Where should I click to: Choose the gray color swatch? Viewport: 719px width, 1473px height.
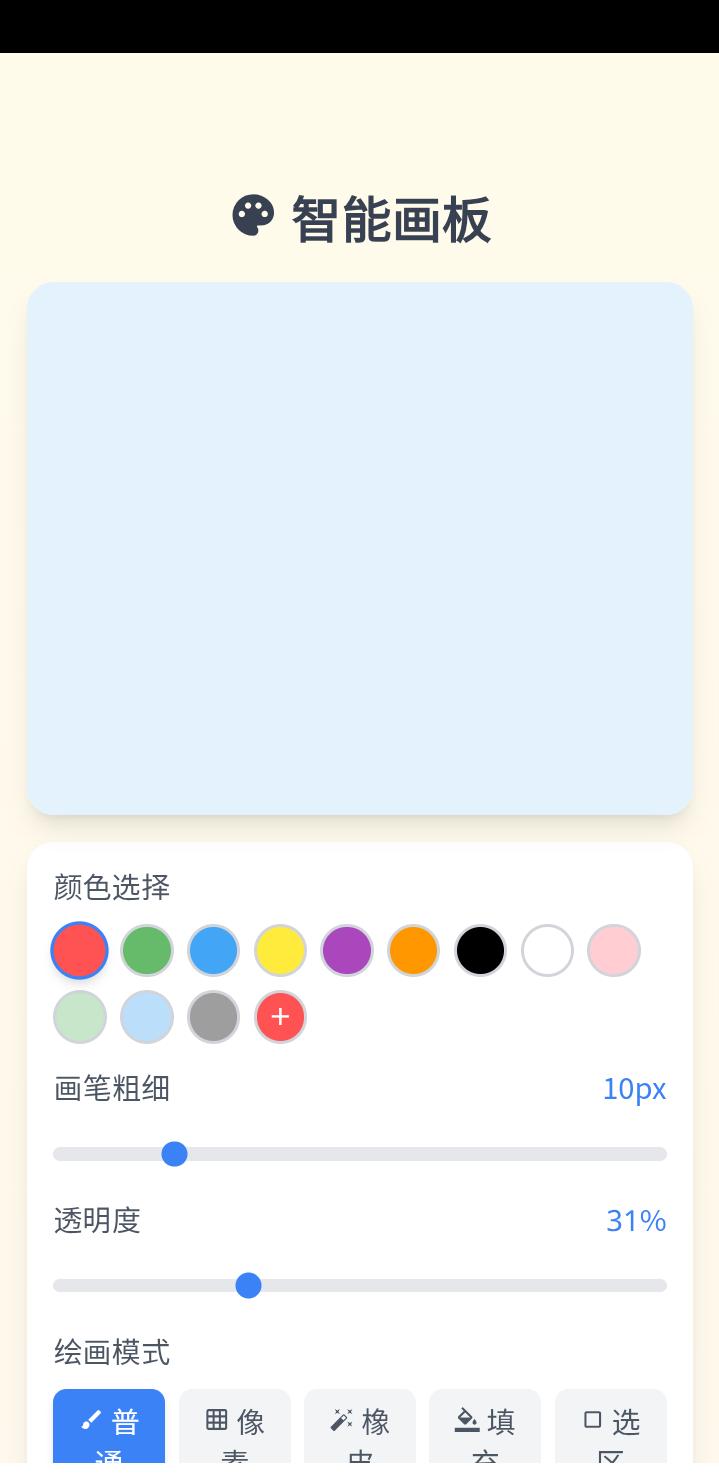click(x=213, y=1017)
